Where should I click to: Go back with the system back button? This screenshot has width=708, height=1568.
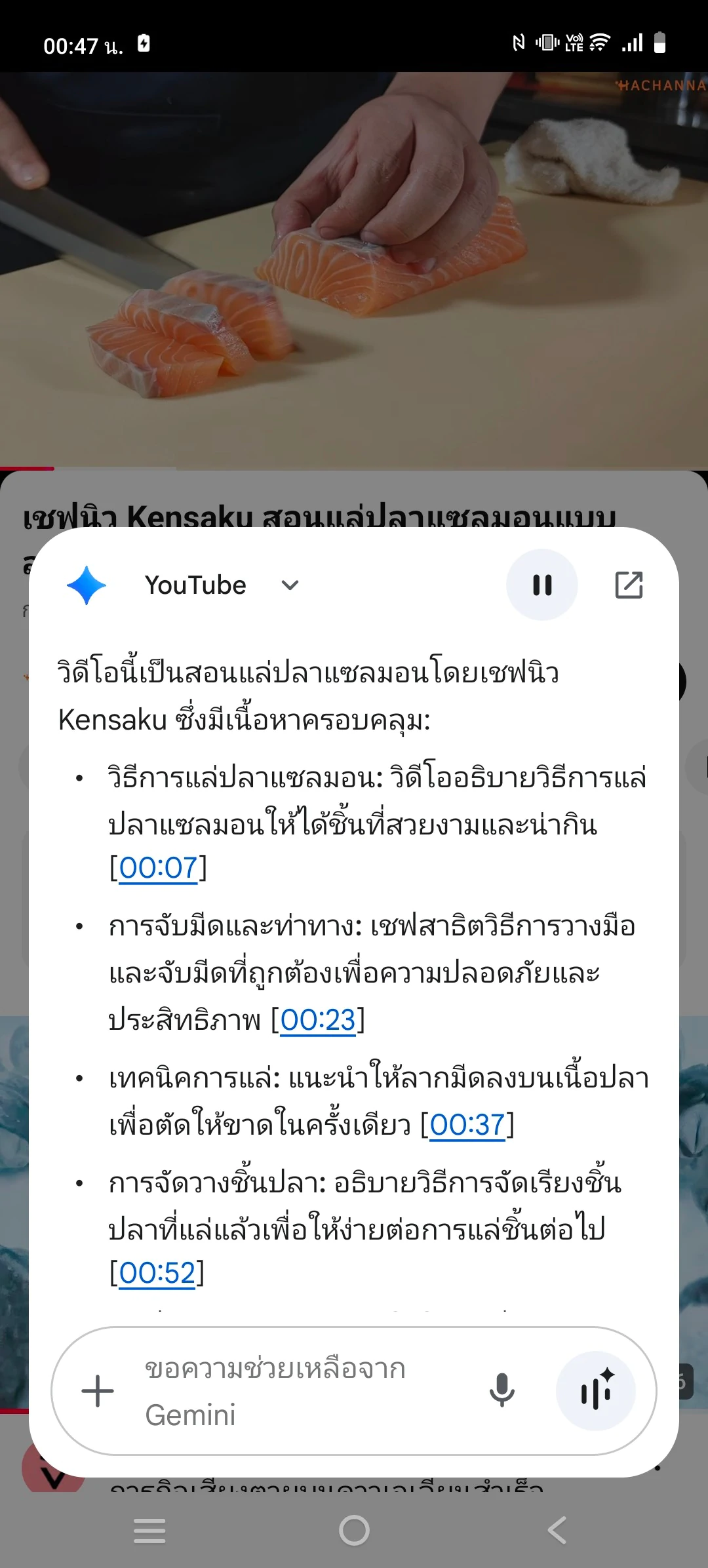[x=557, y=1531]
